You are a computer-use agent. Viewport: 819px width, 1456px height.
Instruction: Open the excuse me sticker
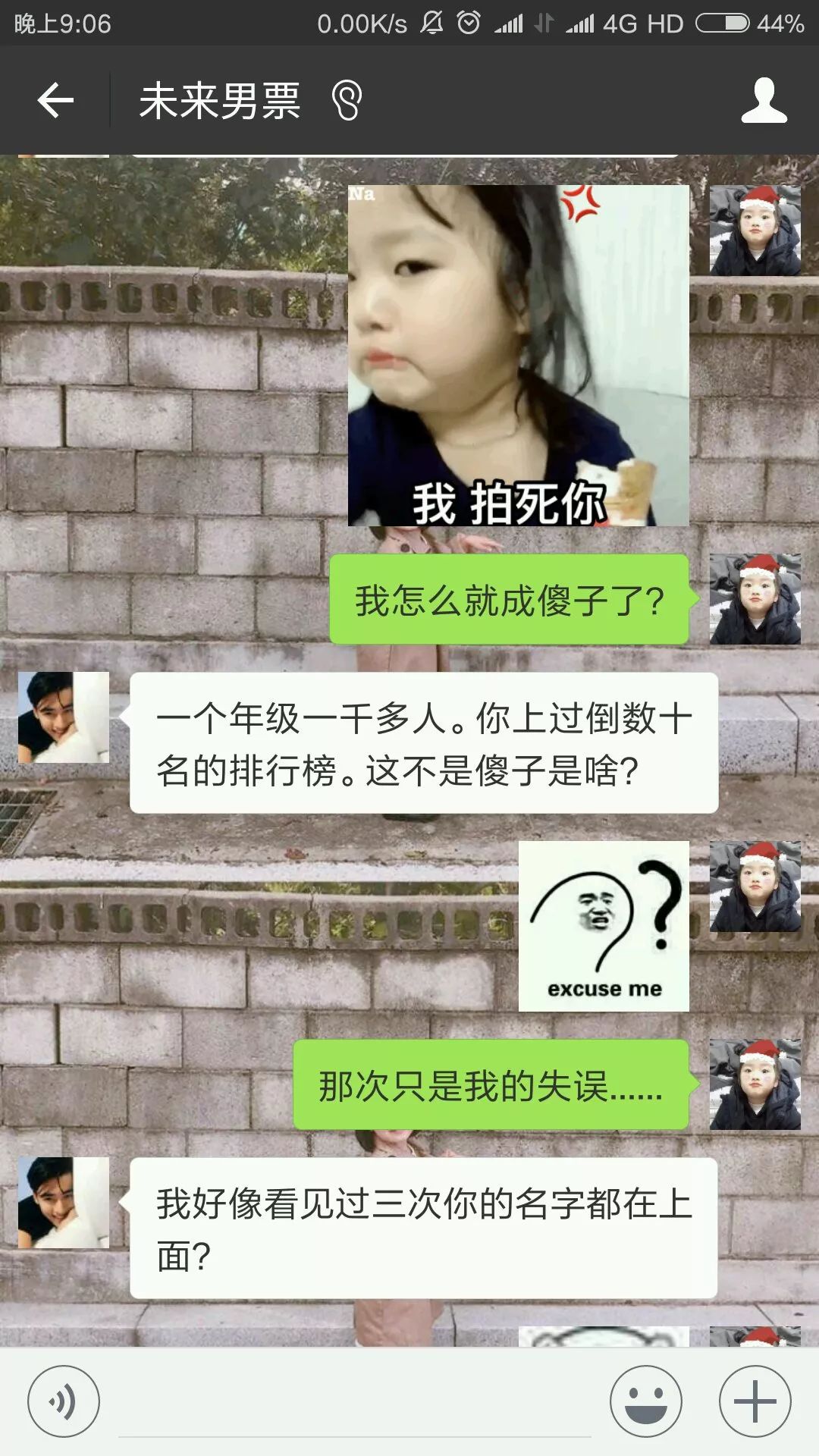click(x=604, y=926)
